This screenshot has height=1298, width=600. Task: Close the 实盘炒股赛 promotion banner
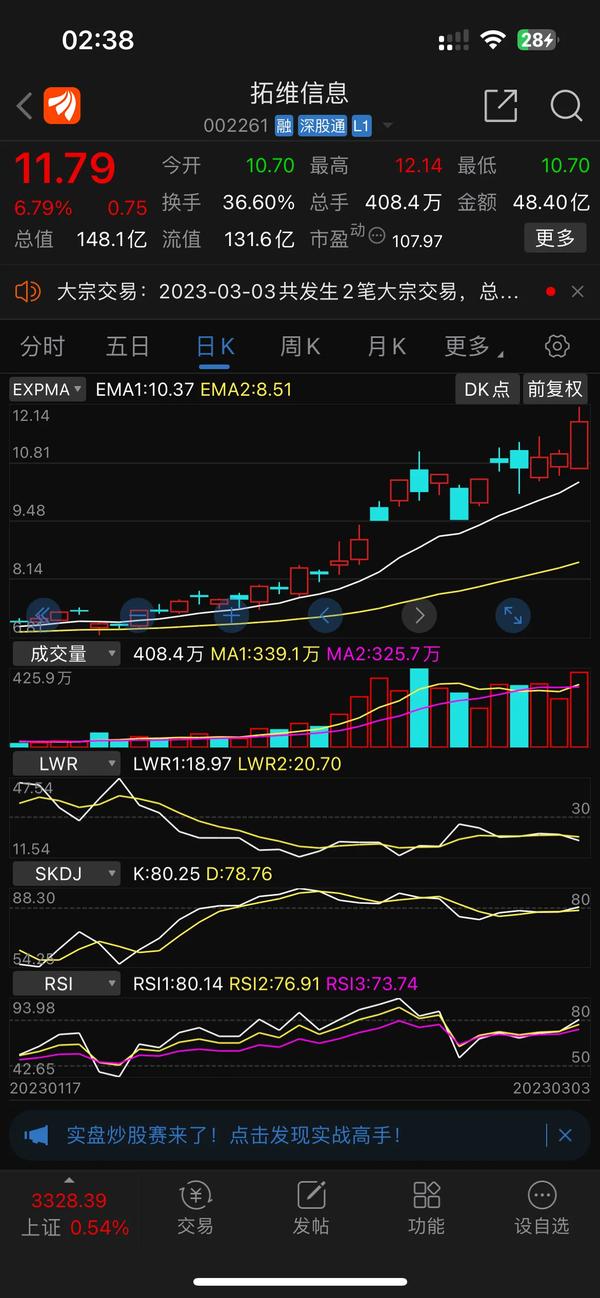point(565,1135)
